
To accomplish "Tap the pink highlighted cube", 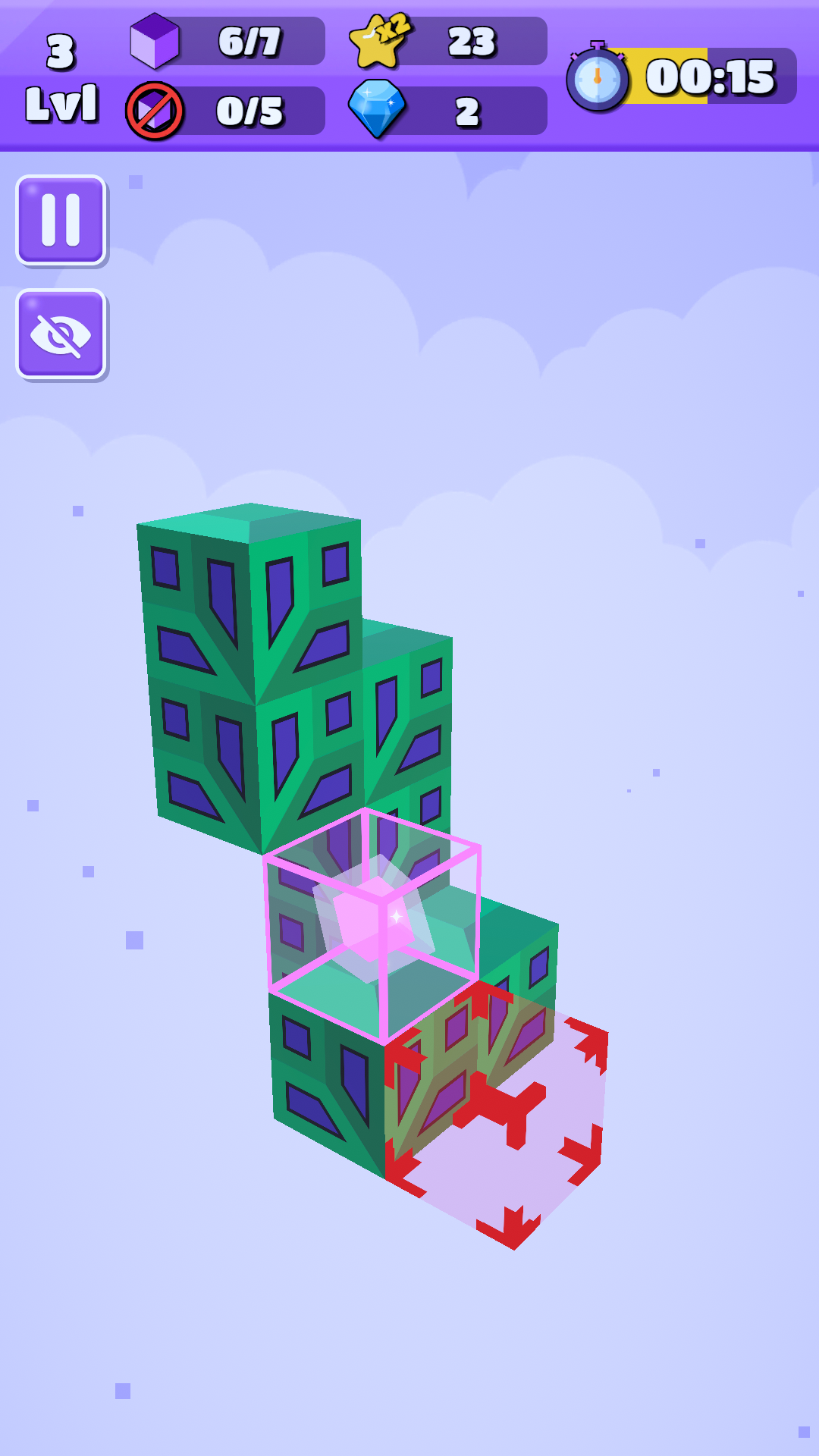I will click(373, 921).
